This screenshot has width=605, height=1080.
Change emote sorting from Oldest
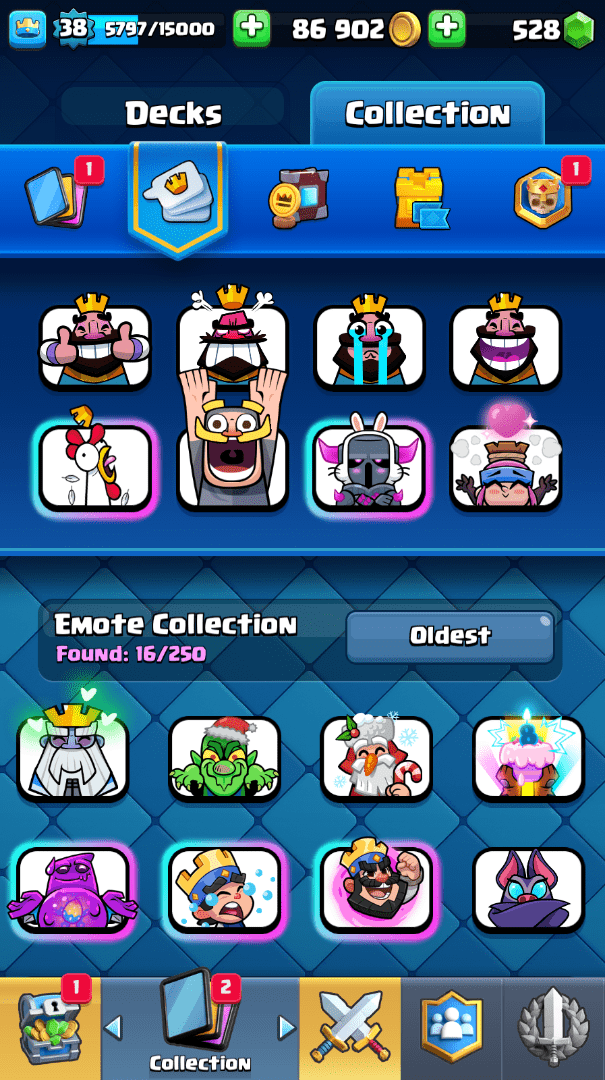pyautogui.click(x=450, y=636)
